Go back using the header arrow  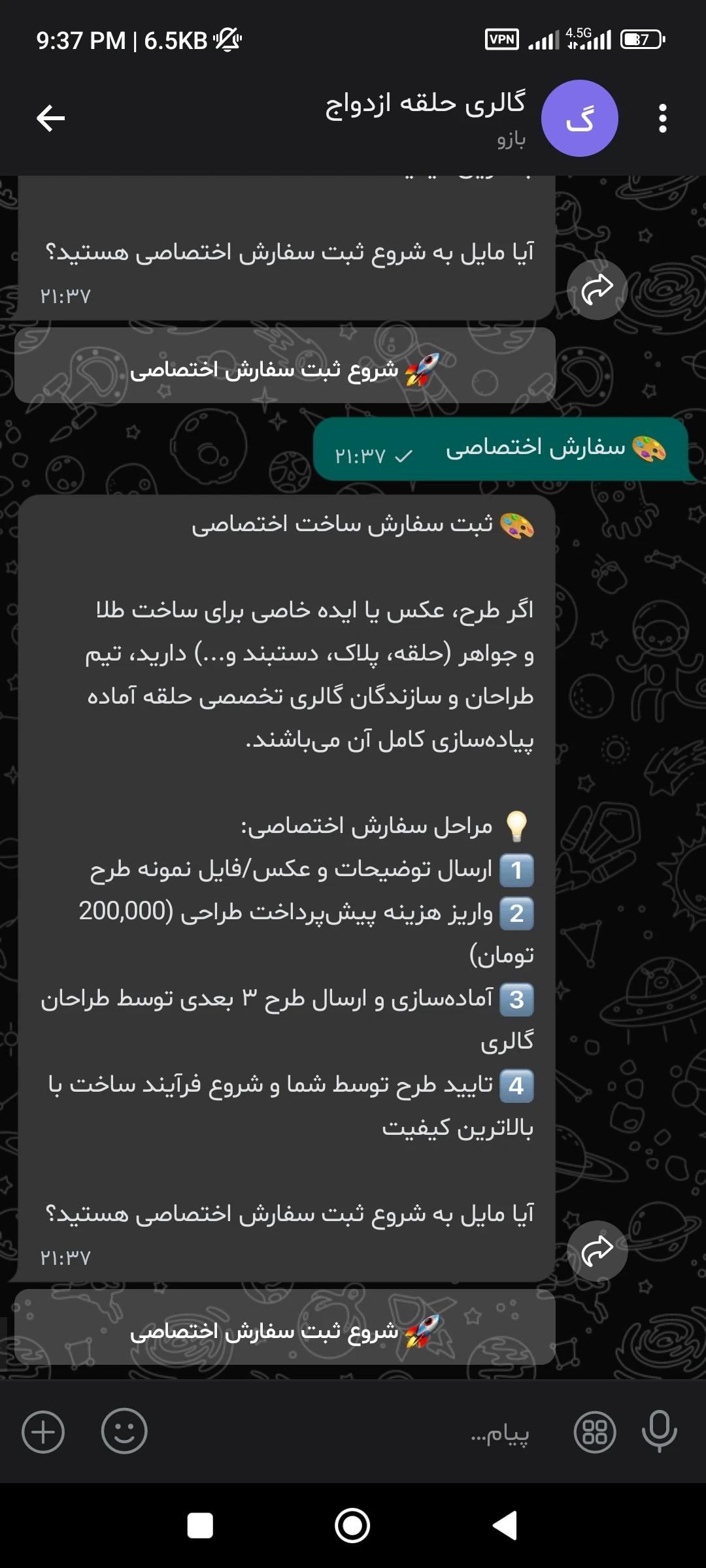50,118
